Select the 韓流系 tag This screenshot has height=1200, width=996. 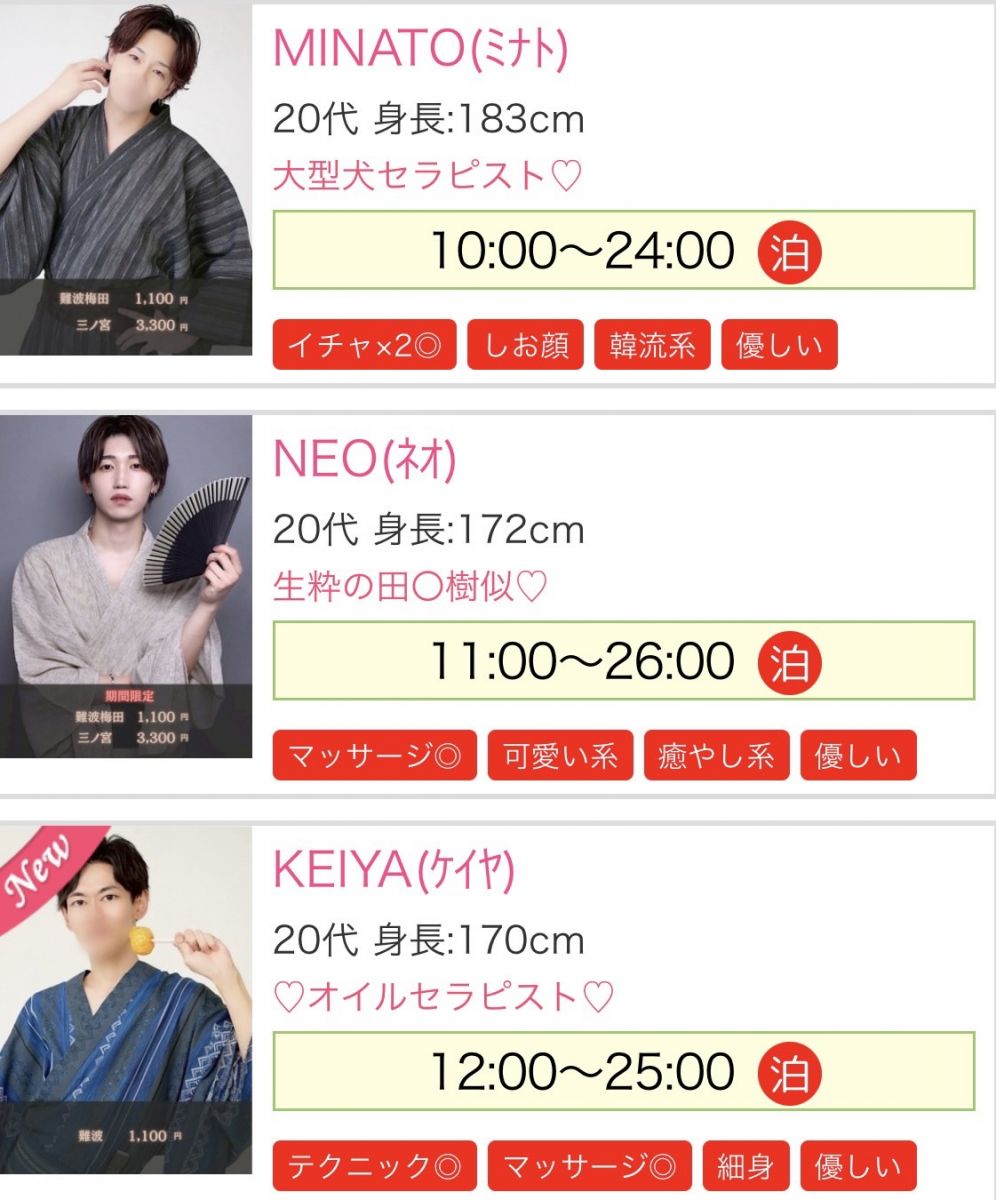pyautogui.click(x=652, y=346)
